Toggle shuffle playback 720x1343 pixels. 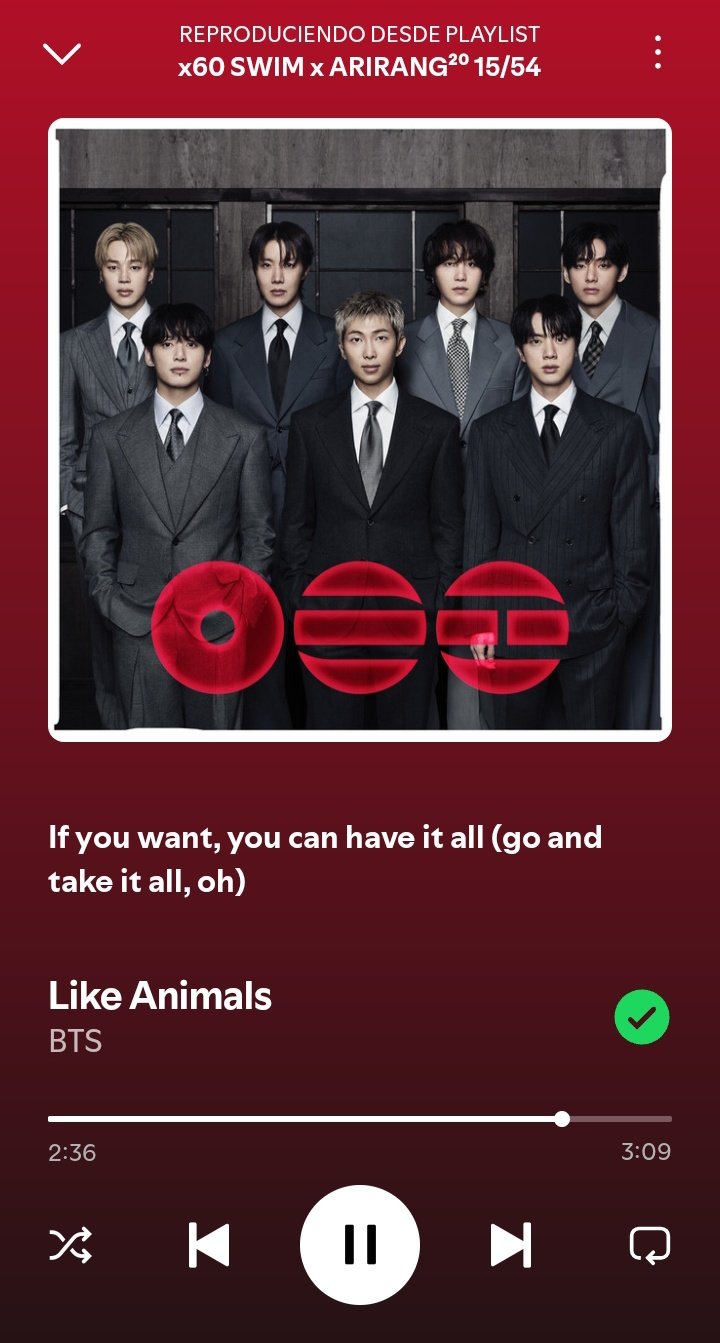point(70,1245)
